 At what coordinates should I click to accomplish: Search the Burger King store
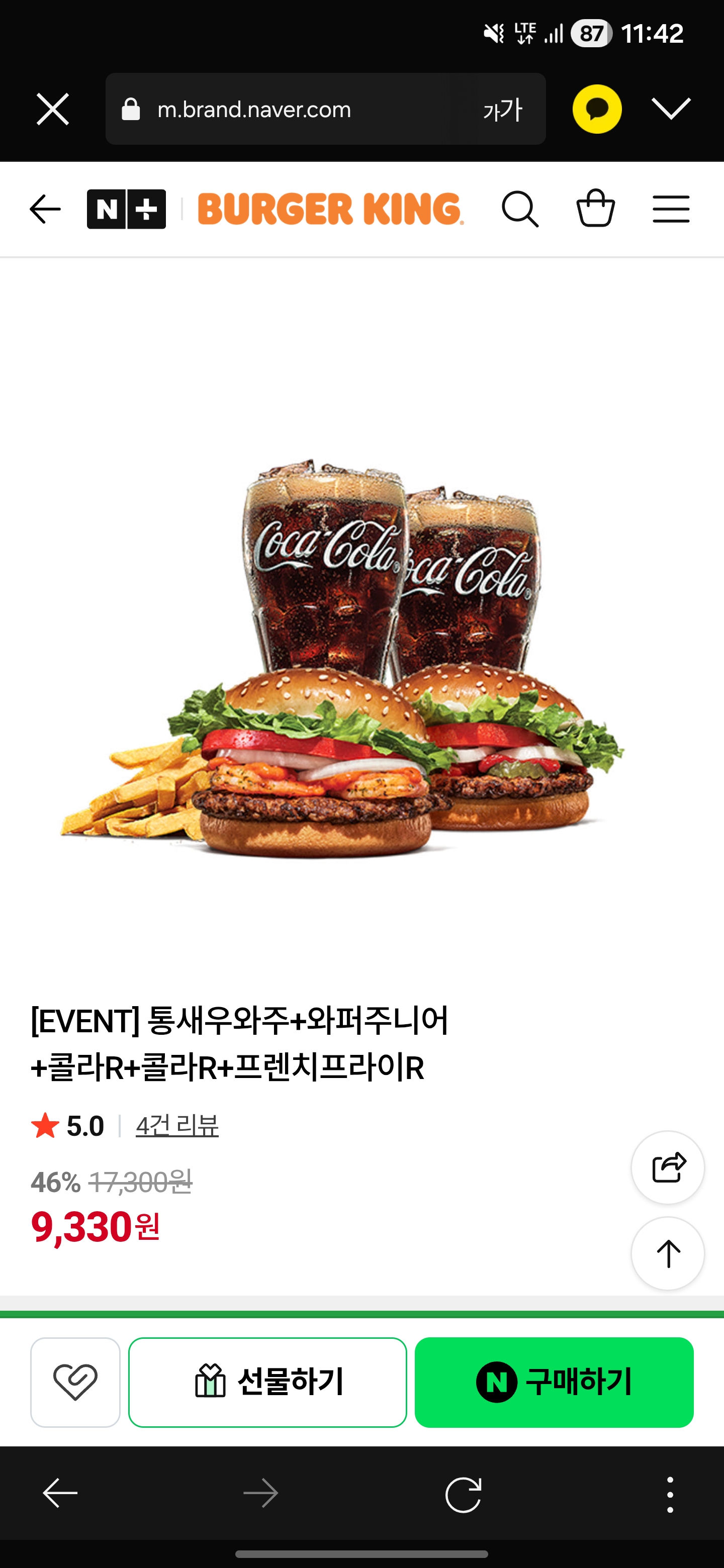click(520, 210)
